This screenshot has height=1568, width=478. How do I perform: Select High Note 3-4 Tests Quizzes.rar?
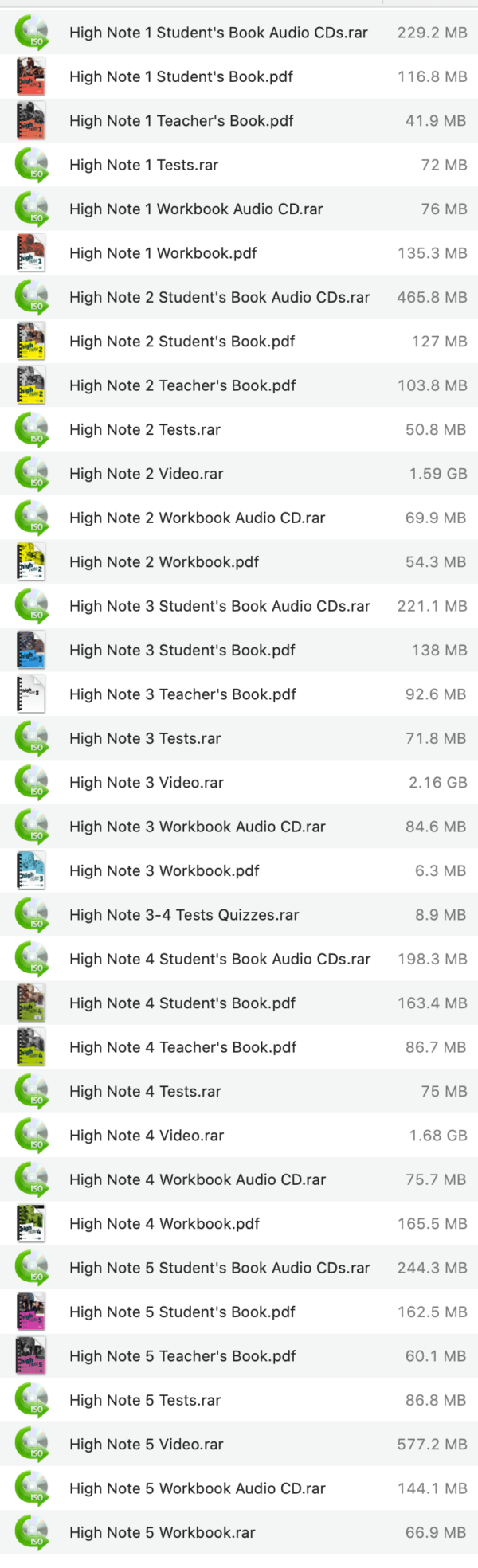pyautogui.click(x=184, y=915)
